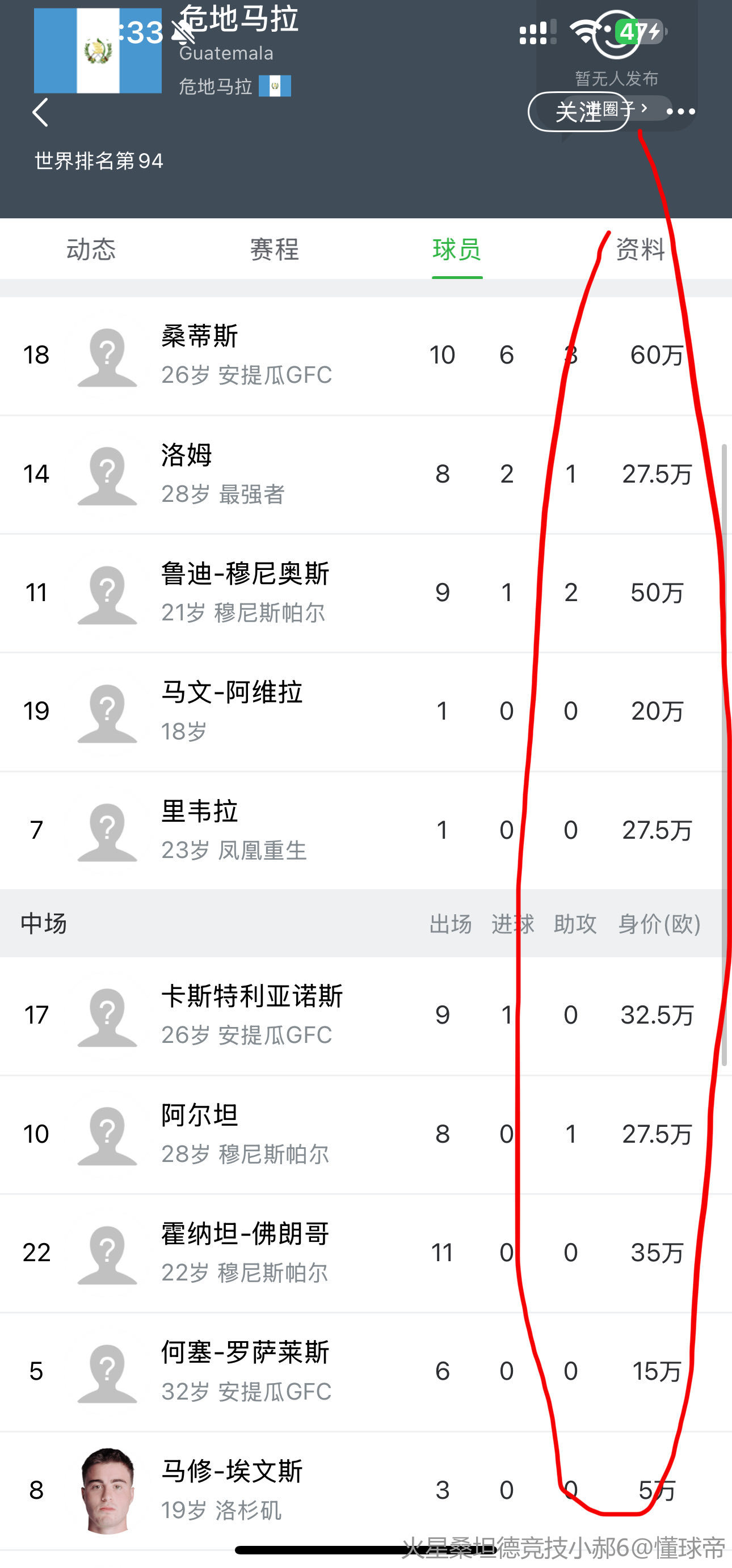
Task: Open player 里韦拉's page
Action: tap(243, 830)
